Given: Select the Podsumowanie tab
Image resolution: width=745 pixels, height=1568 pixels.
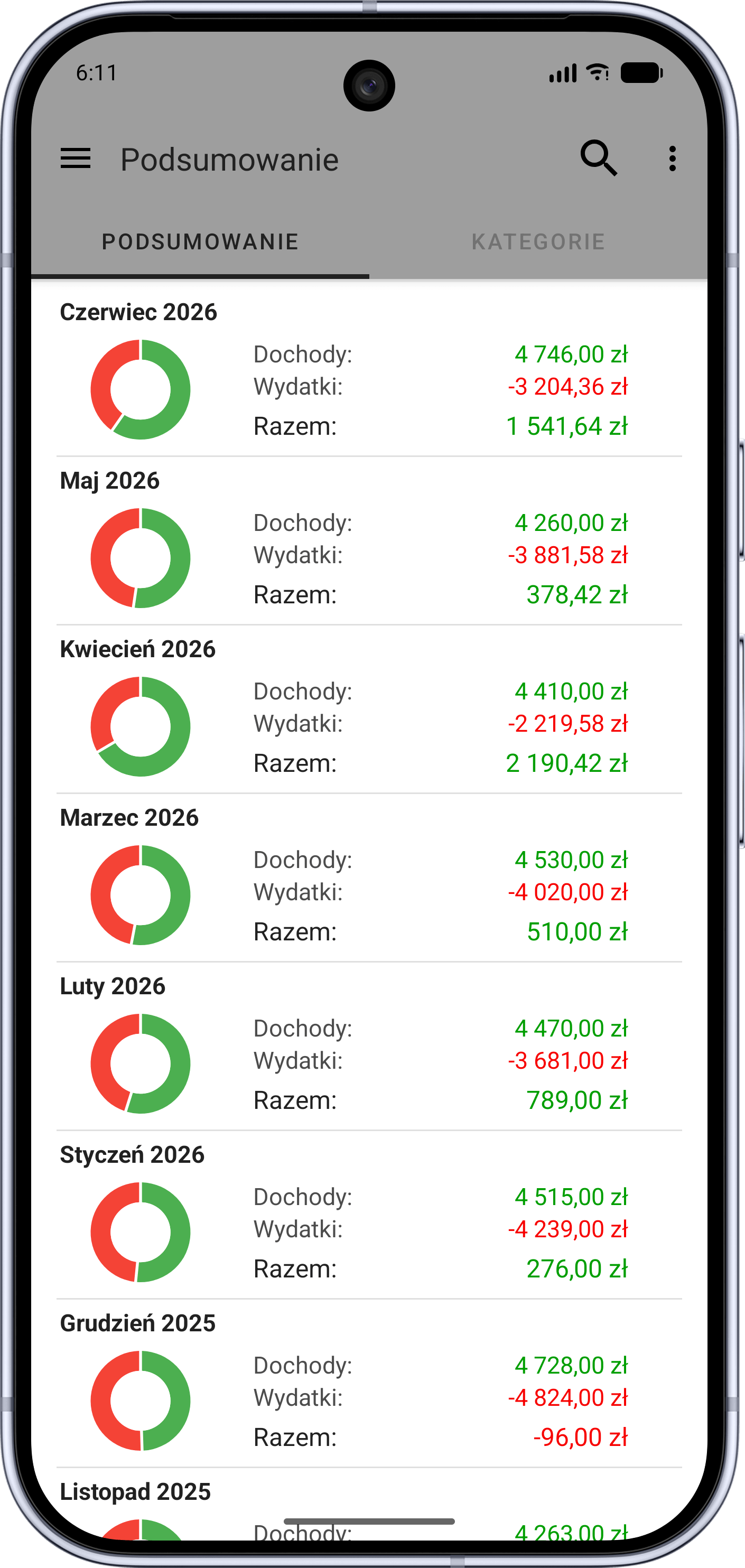Looking at the screenshot, I should tap(200, 241).
